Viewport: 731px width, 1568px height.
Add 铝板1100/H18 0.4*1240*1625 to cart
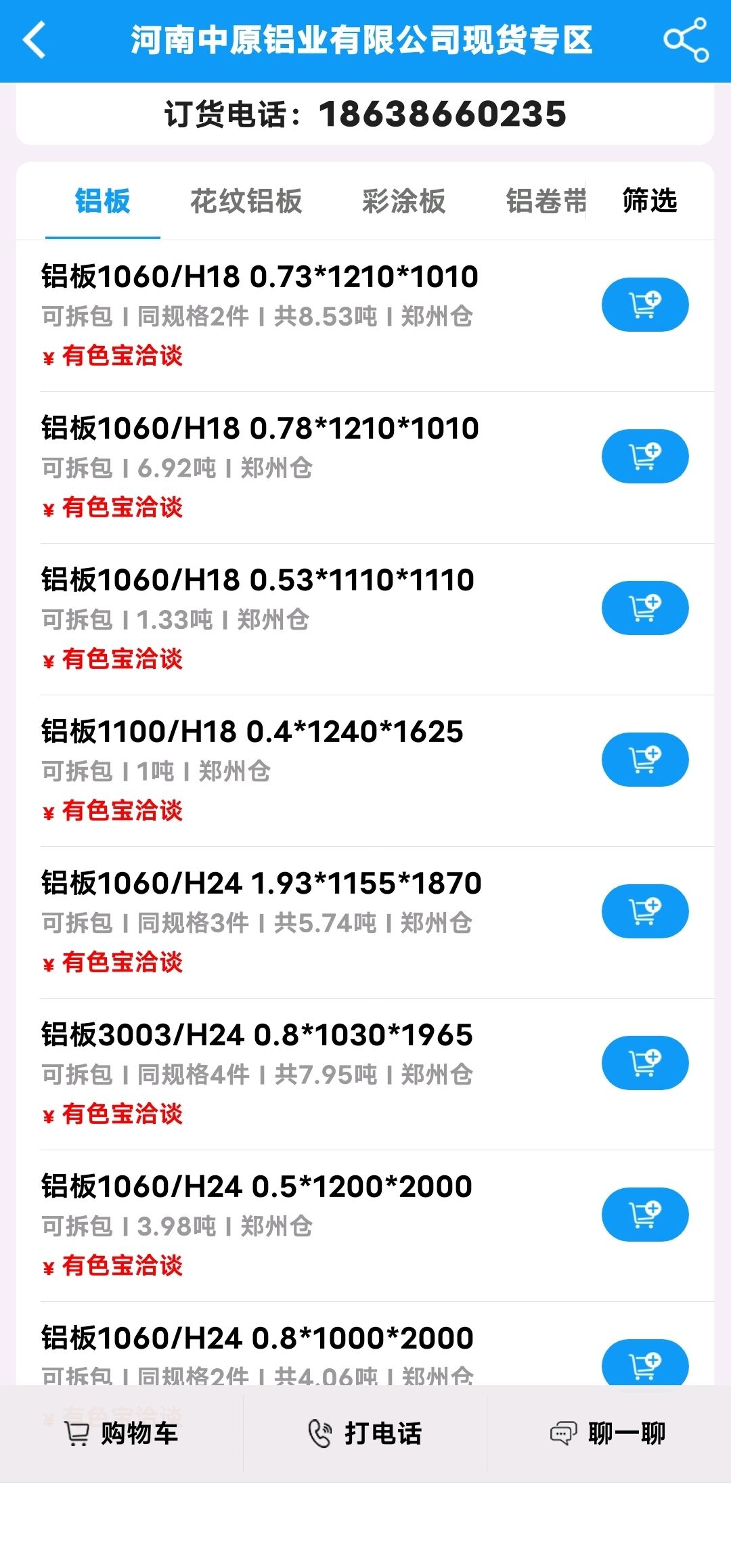[645, 760]
